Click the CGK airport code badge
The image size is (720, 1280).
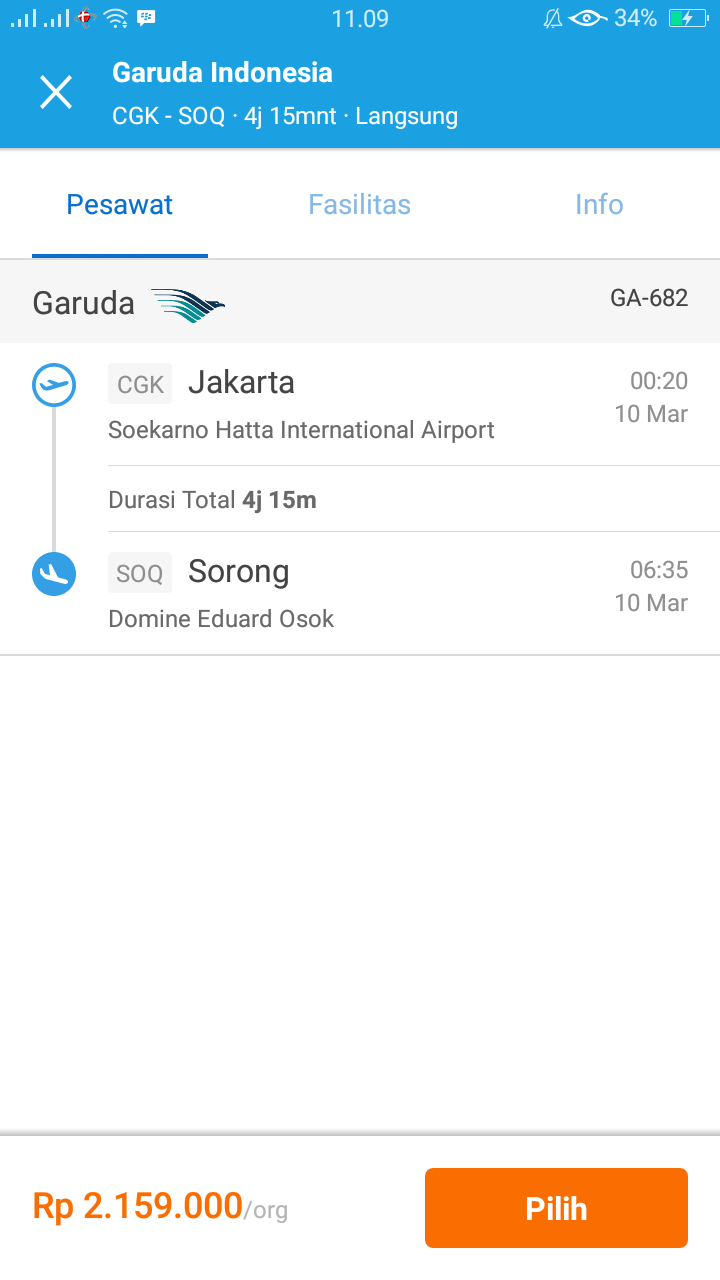click(x=139, y=384)
